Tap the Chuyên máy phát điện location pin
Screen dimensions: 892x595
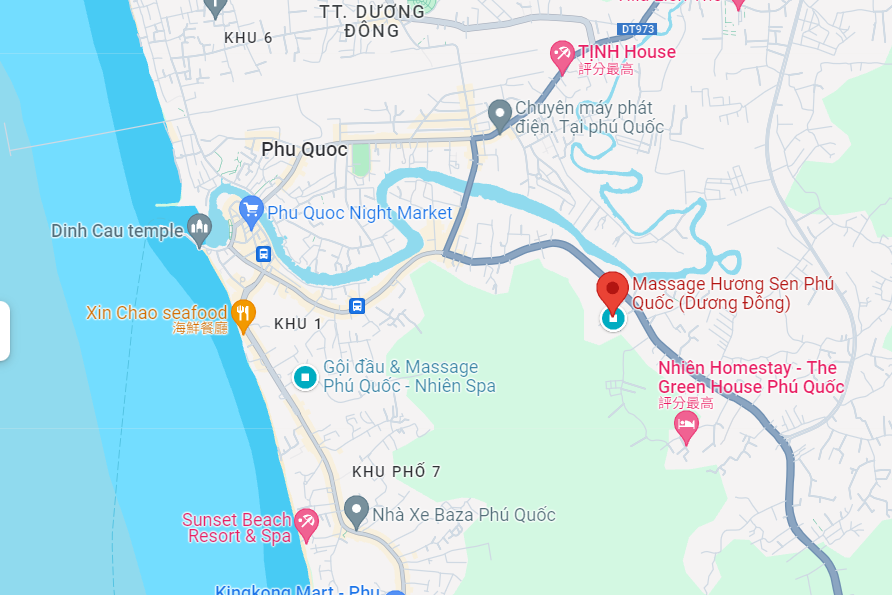[x=500, y=113]
